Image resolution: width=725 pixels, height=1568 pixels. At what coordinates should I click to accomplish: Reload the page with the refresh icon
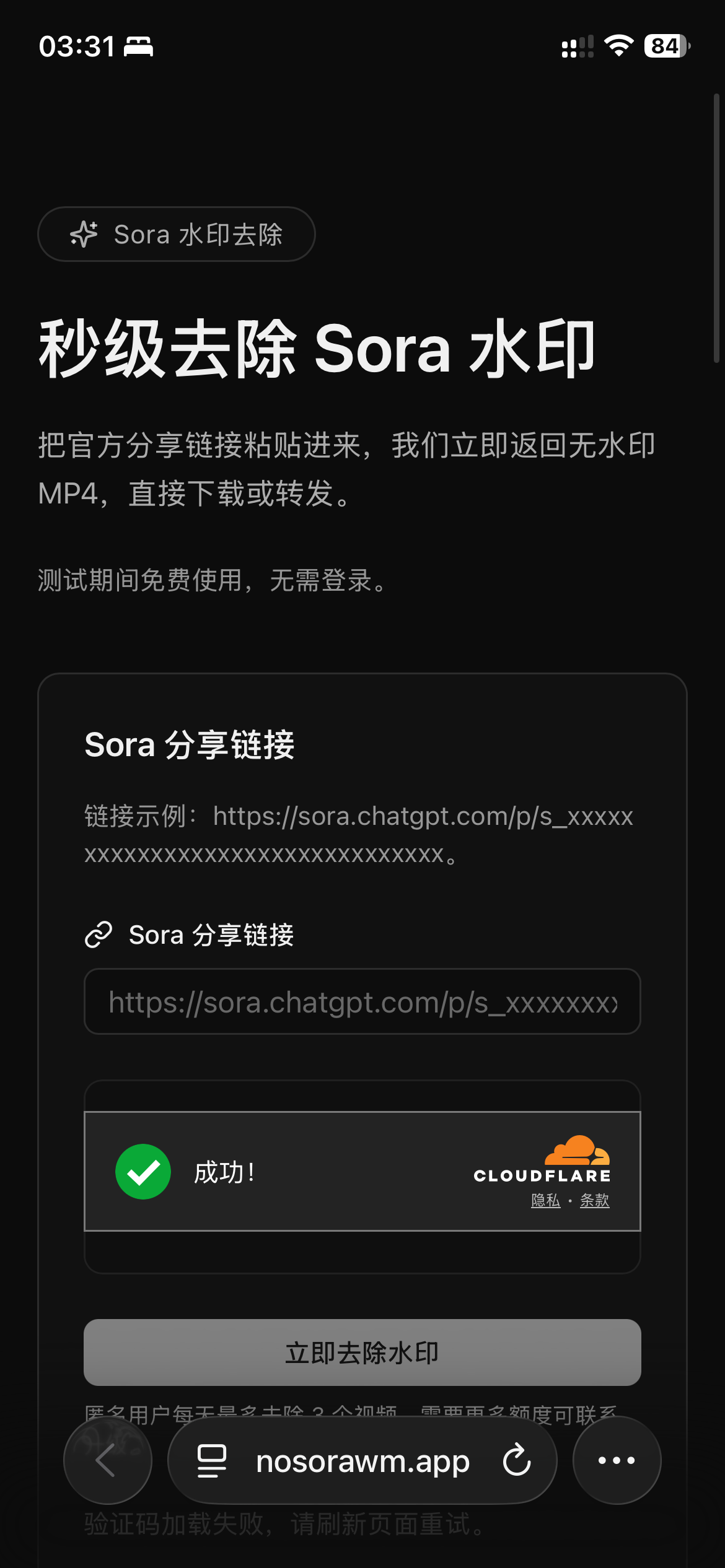pos(517,1460)
